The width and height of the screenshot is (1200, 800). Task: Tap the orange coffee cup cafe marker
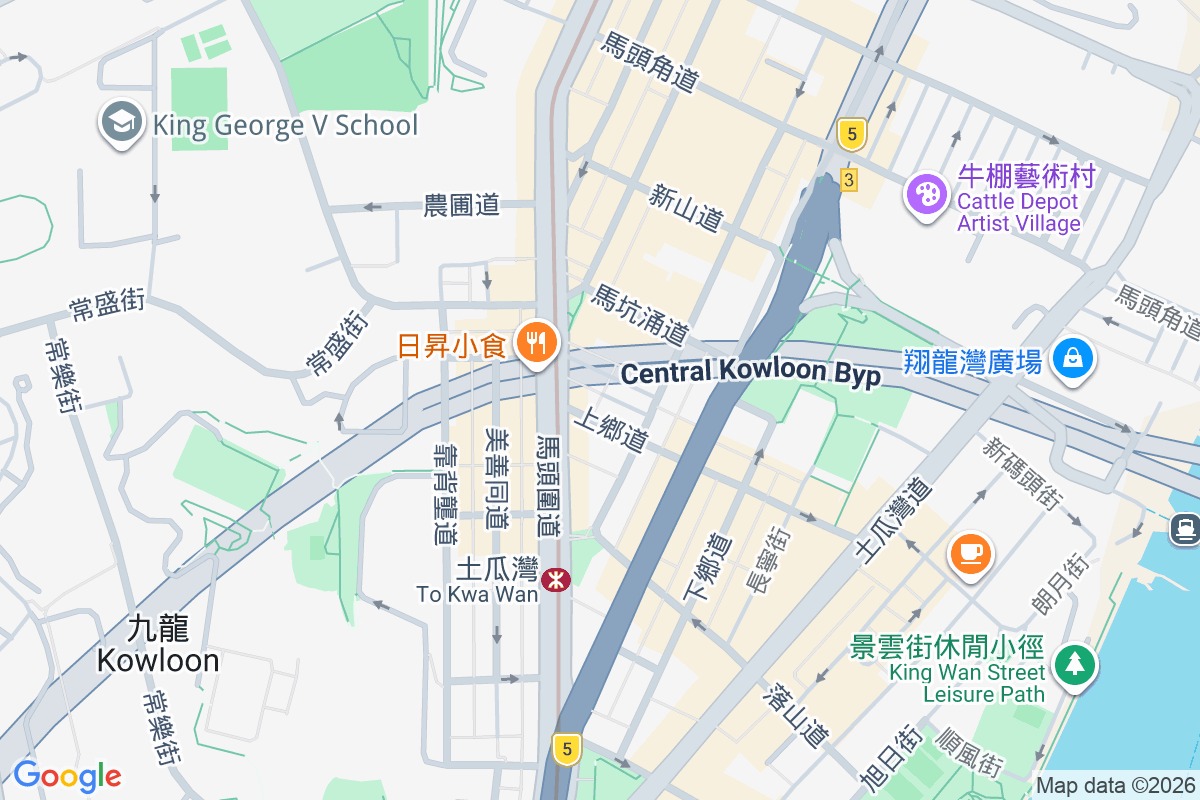[x=970, y=552]
